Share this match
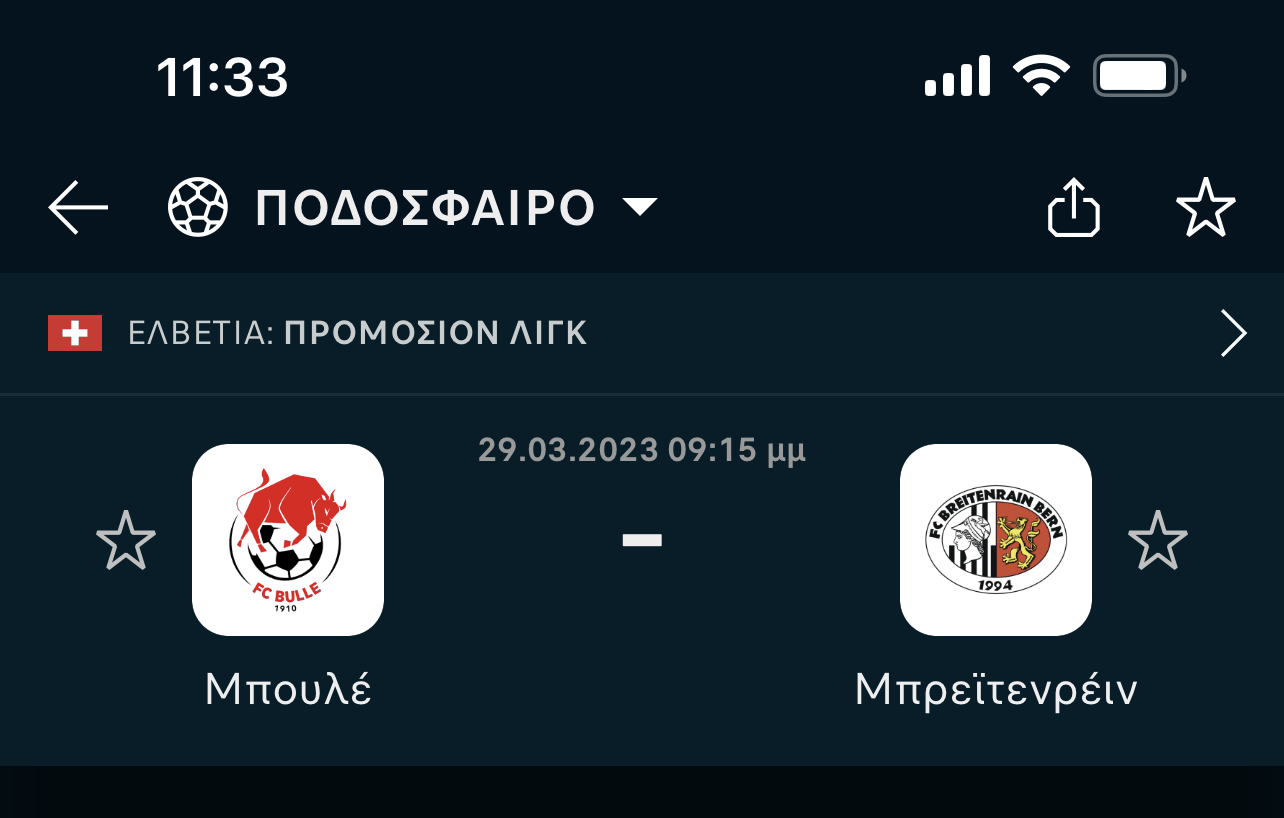This screenshot has height=818, width=1284. click(1073, 208)
